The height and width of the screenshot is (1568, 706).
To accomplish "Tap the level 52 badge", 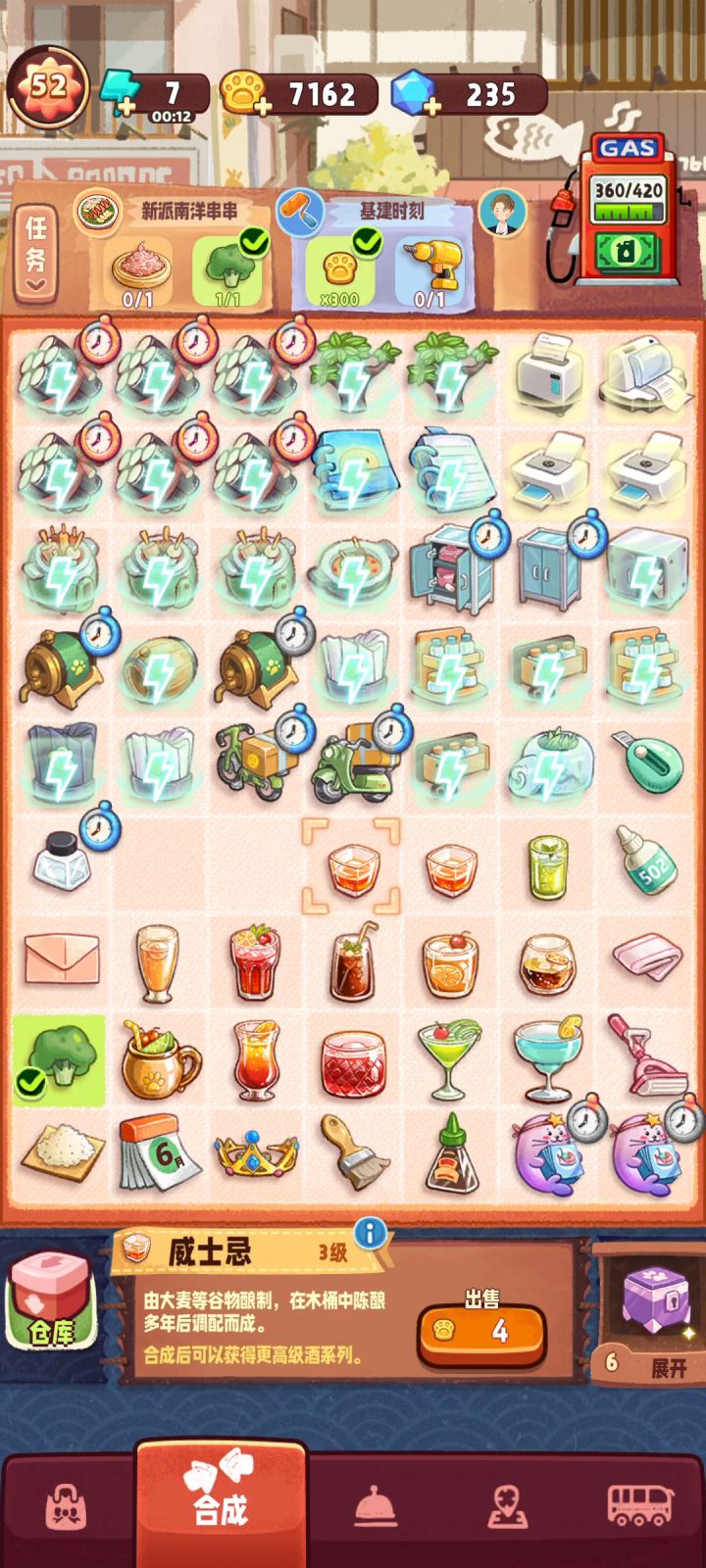I will point(49,86).
